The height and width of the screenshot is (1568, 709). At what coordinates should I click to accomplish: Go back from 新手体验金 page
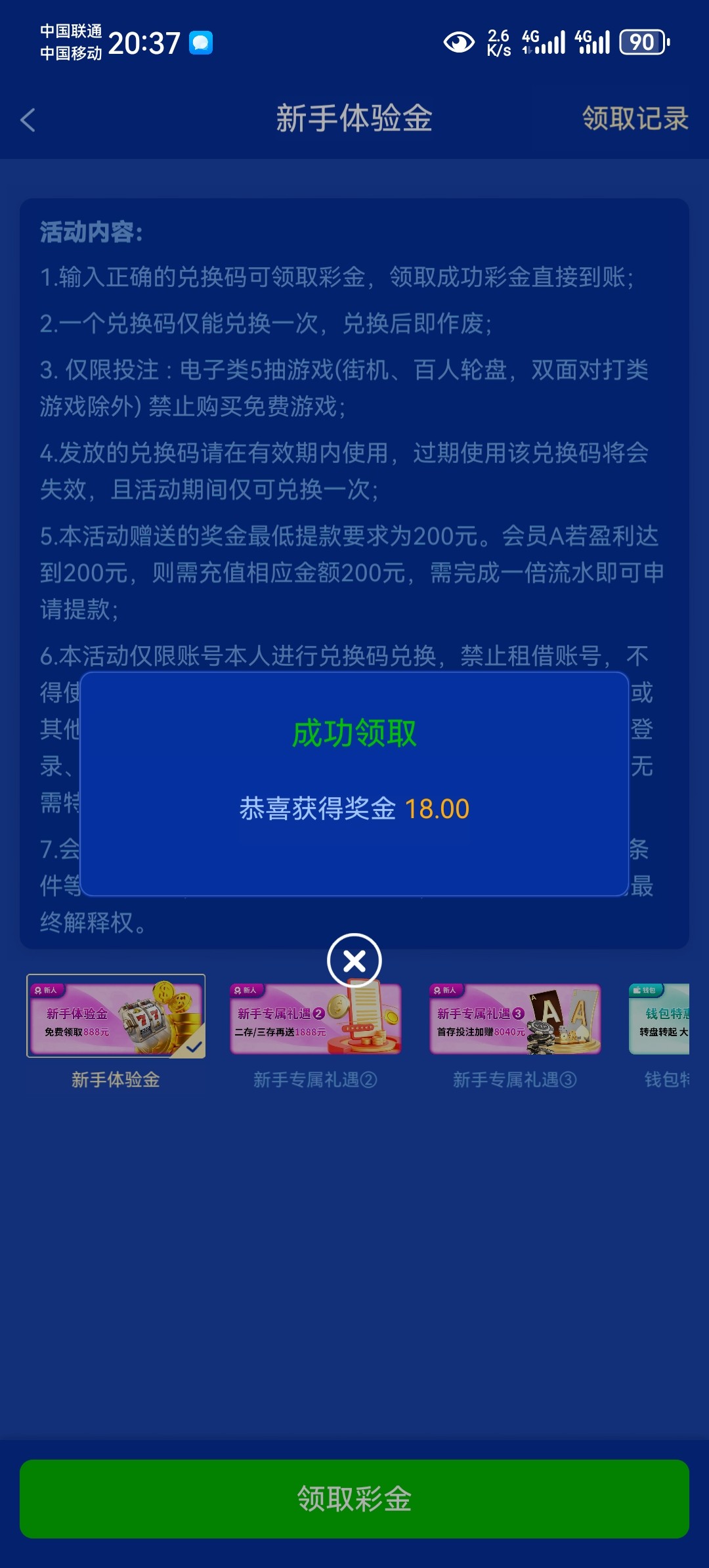28,120
